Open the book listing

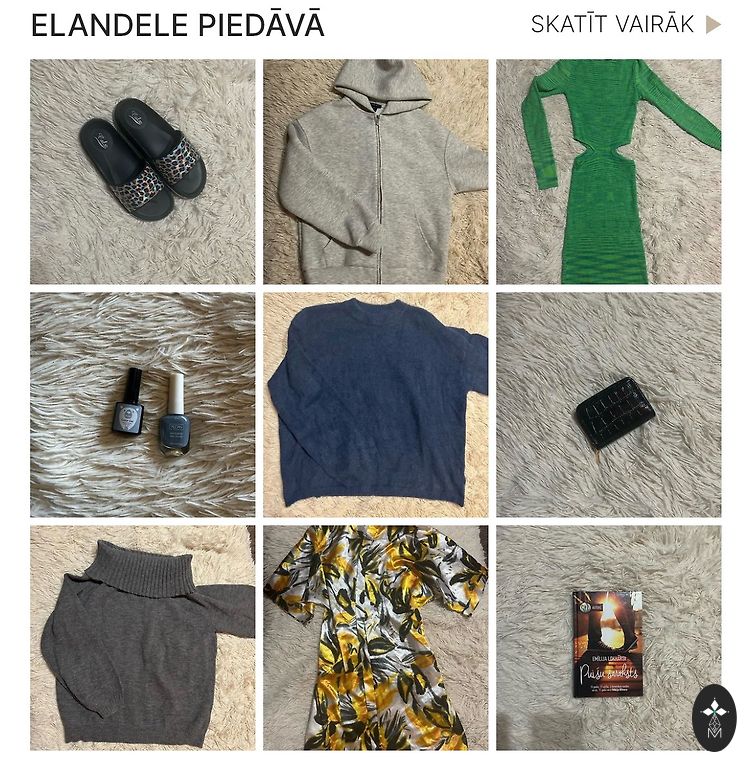(x=608, y=638)
